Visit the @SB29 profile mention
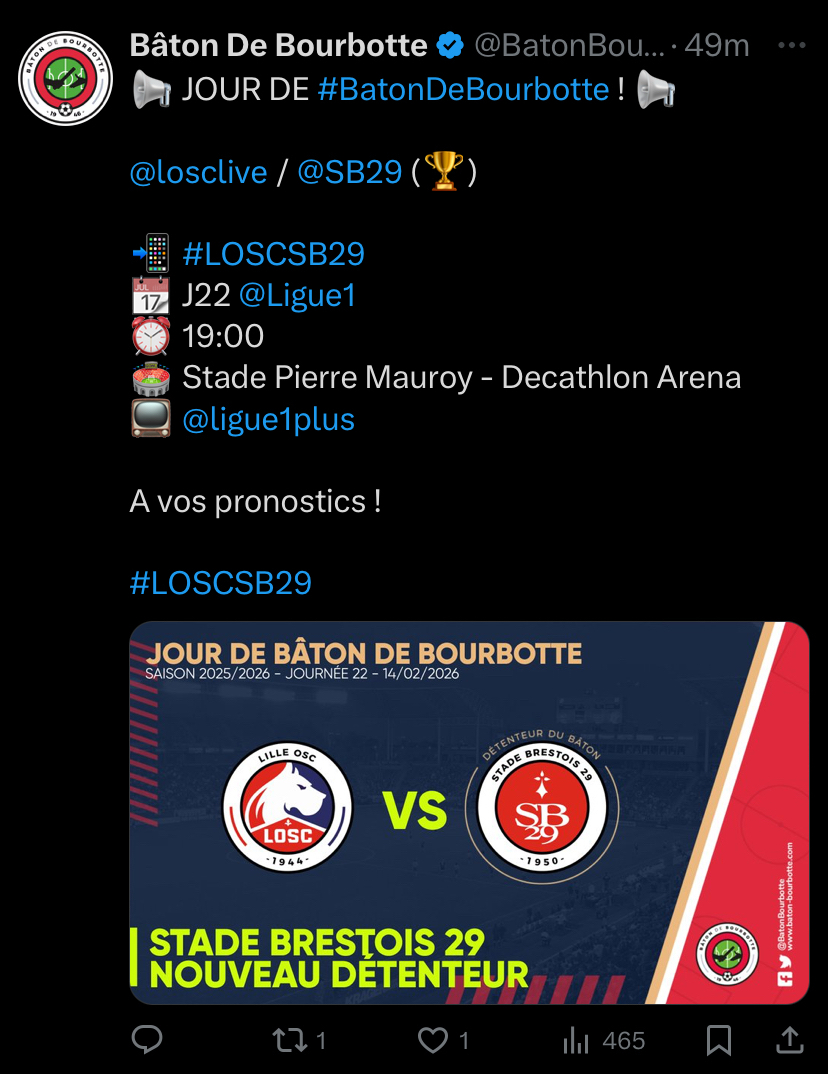Viewport: 828px width, 1074px height. pos(350,173)
